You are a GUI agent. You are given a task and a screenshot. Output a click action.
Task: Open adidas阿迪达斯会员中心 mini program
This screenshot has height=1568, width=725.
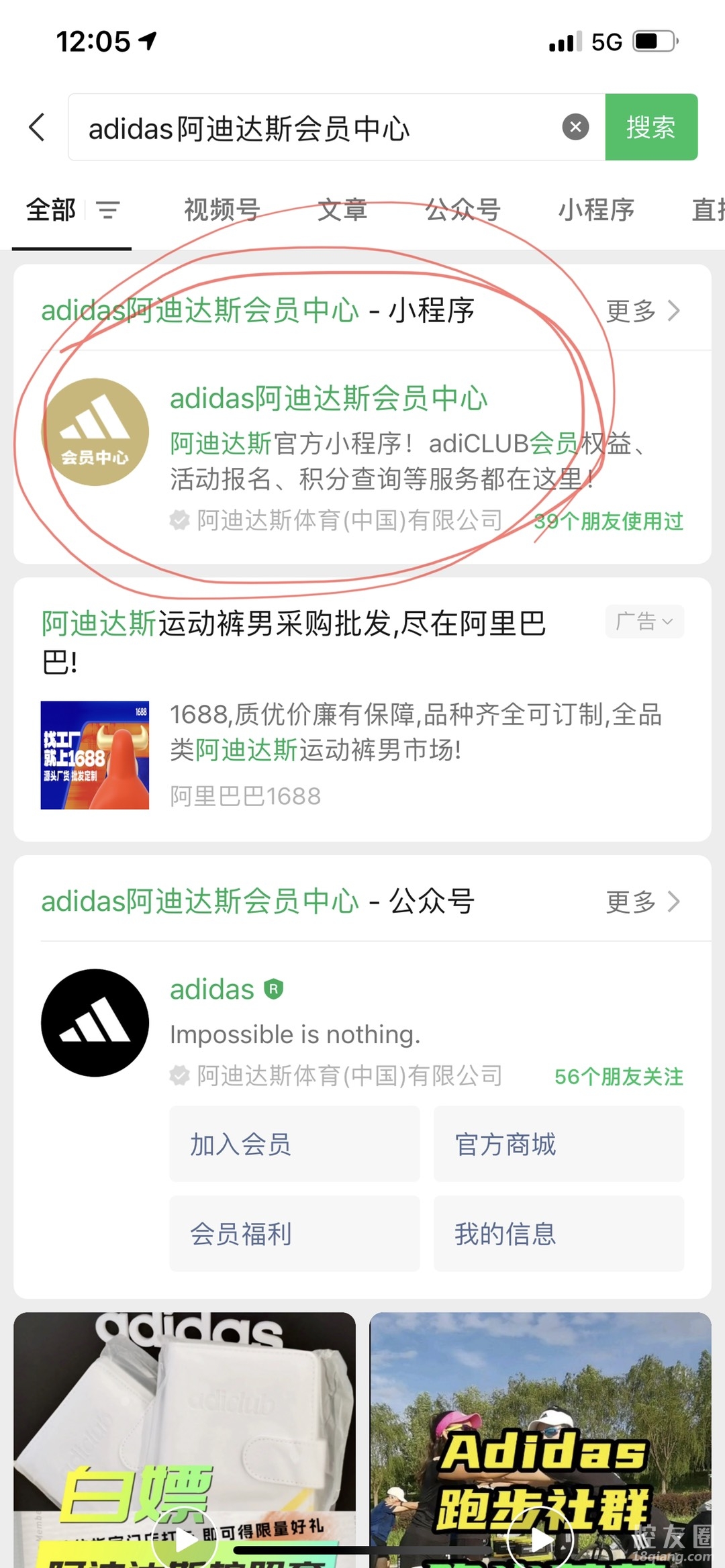[328, 399]
